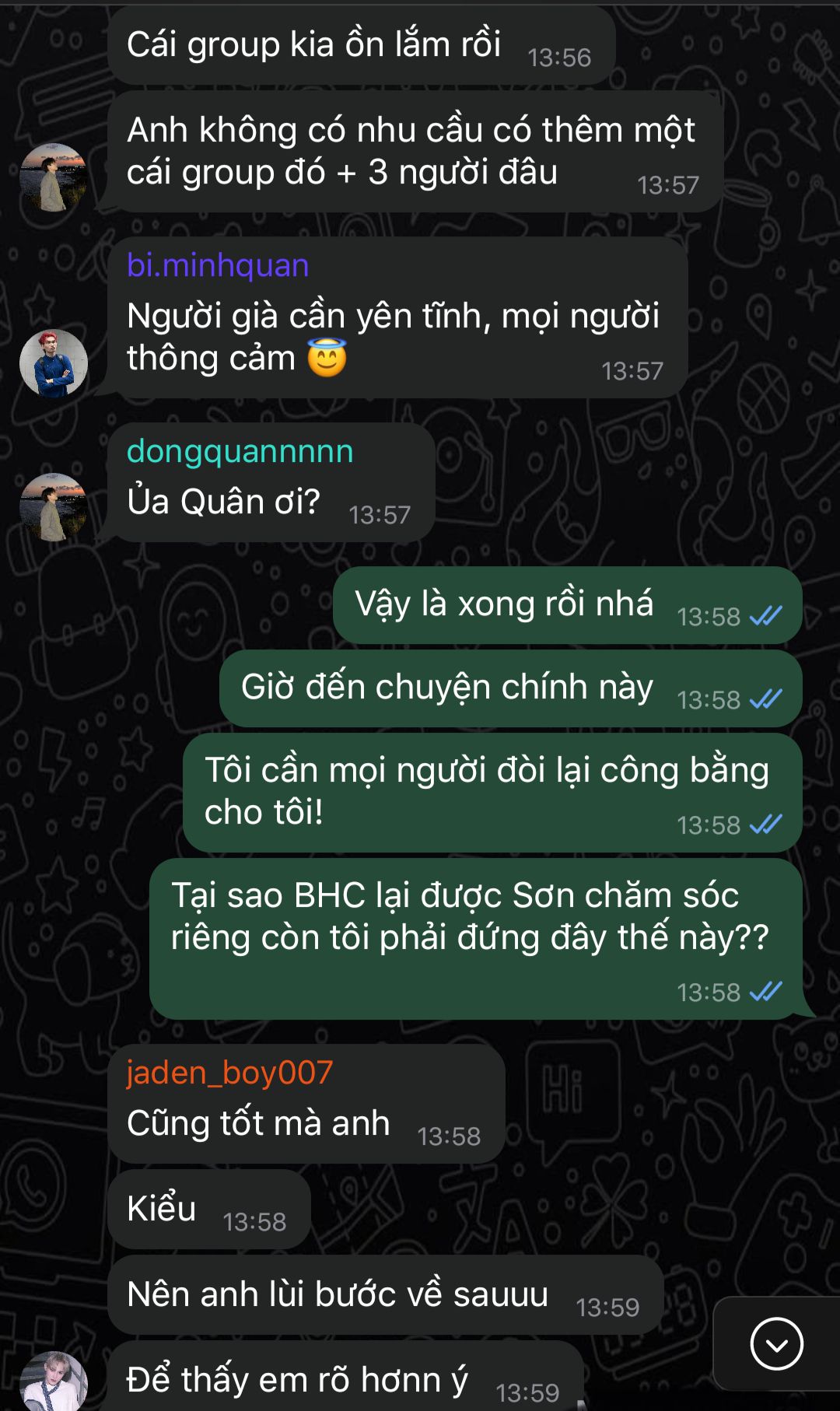Screen dimensions: 840x1411
Task: Open avatar beside 'Ủa Quân ơi?' message
Action: pos(54,506)
